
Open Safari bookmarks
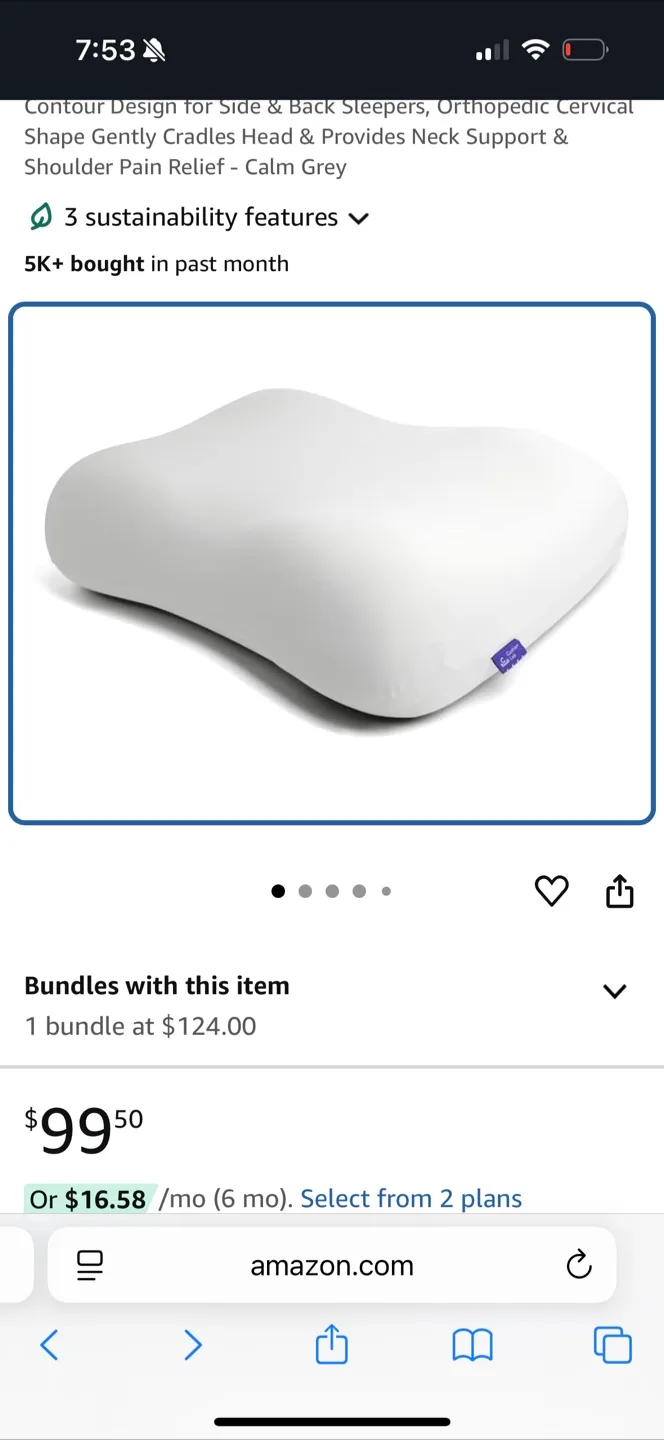point(472,1345)
